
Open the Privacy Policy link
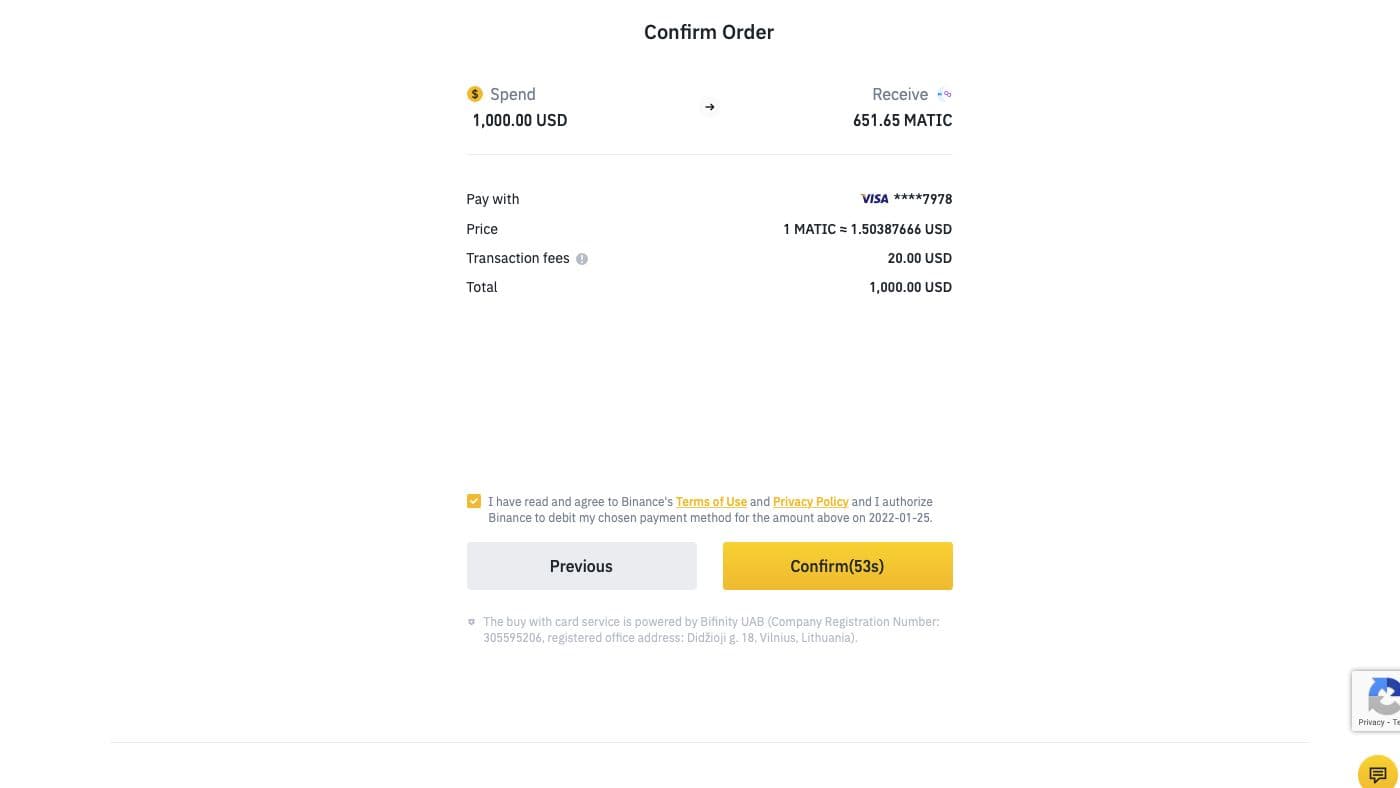(810, 502)
